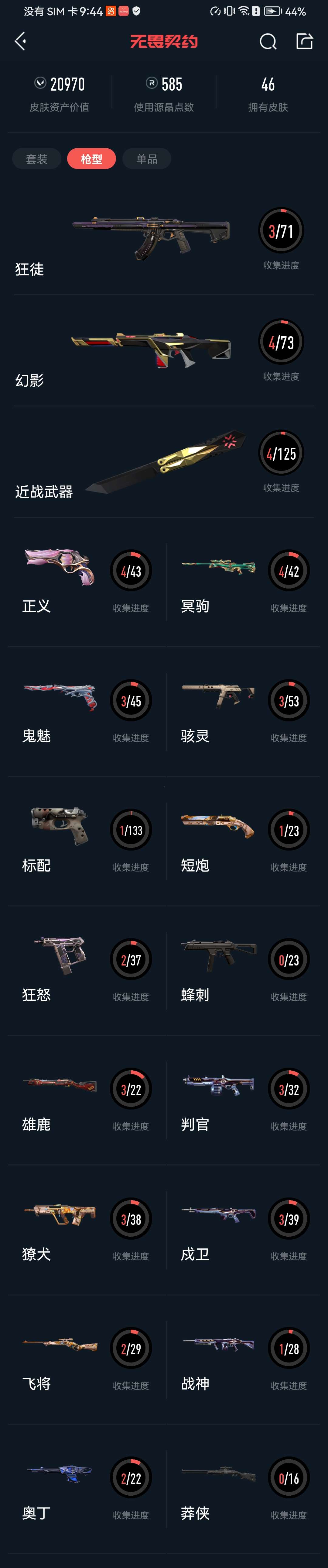Switch to the 套装 tab
Viewport: 328px width, 1568px height.
[36, 159]
